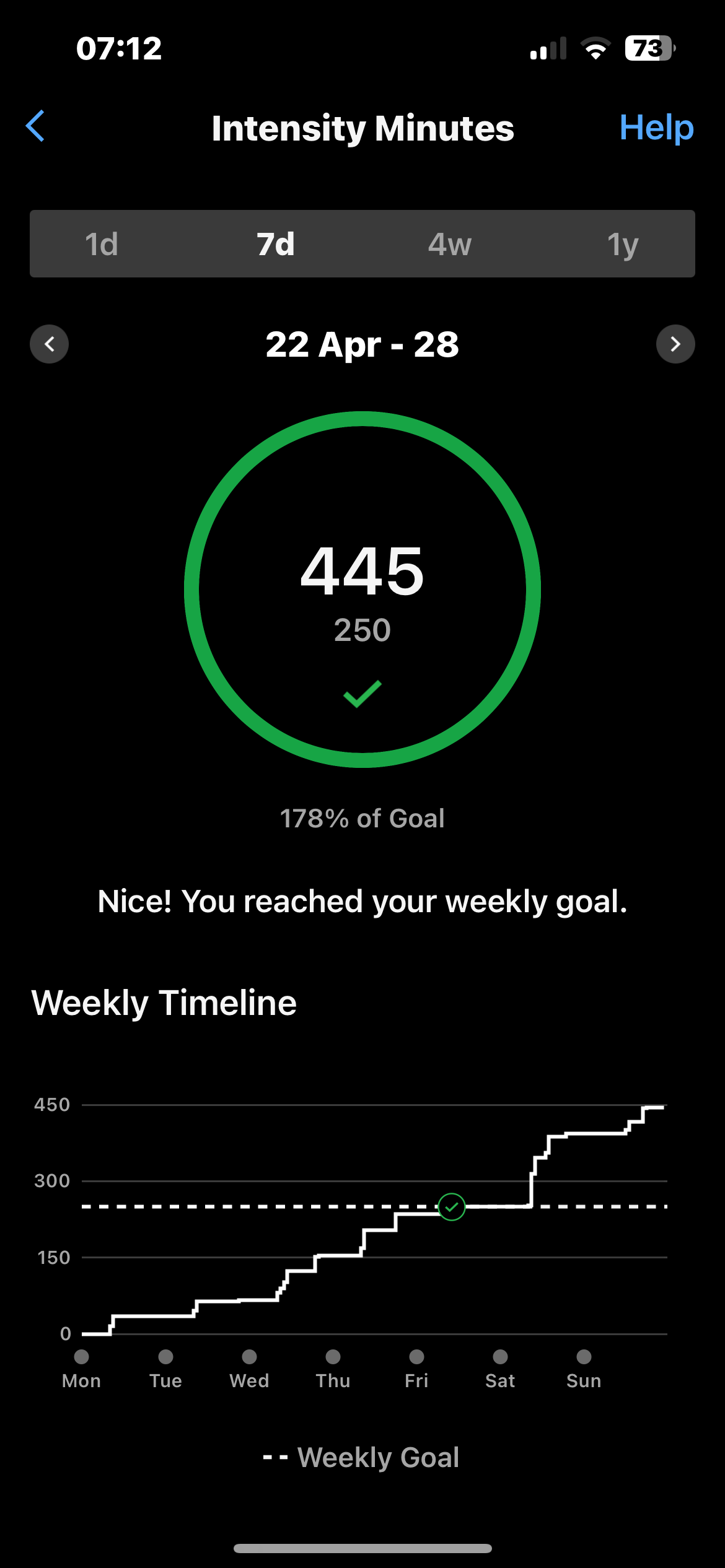This screenshot has height=1568, width=725.
Task: Switch to the 4w view
Action: click(x=450, y=244)
